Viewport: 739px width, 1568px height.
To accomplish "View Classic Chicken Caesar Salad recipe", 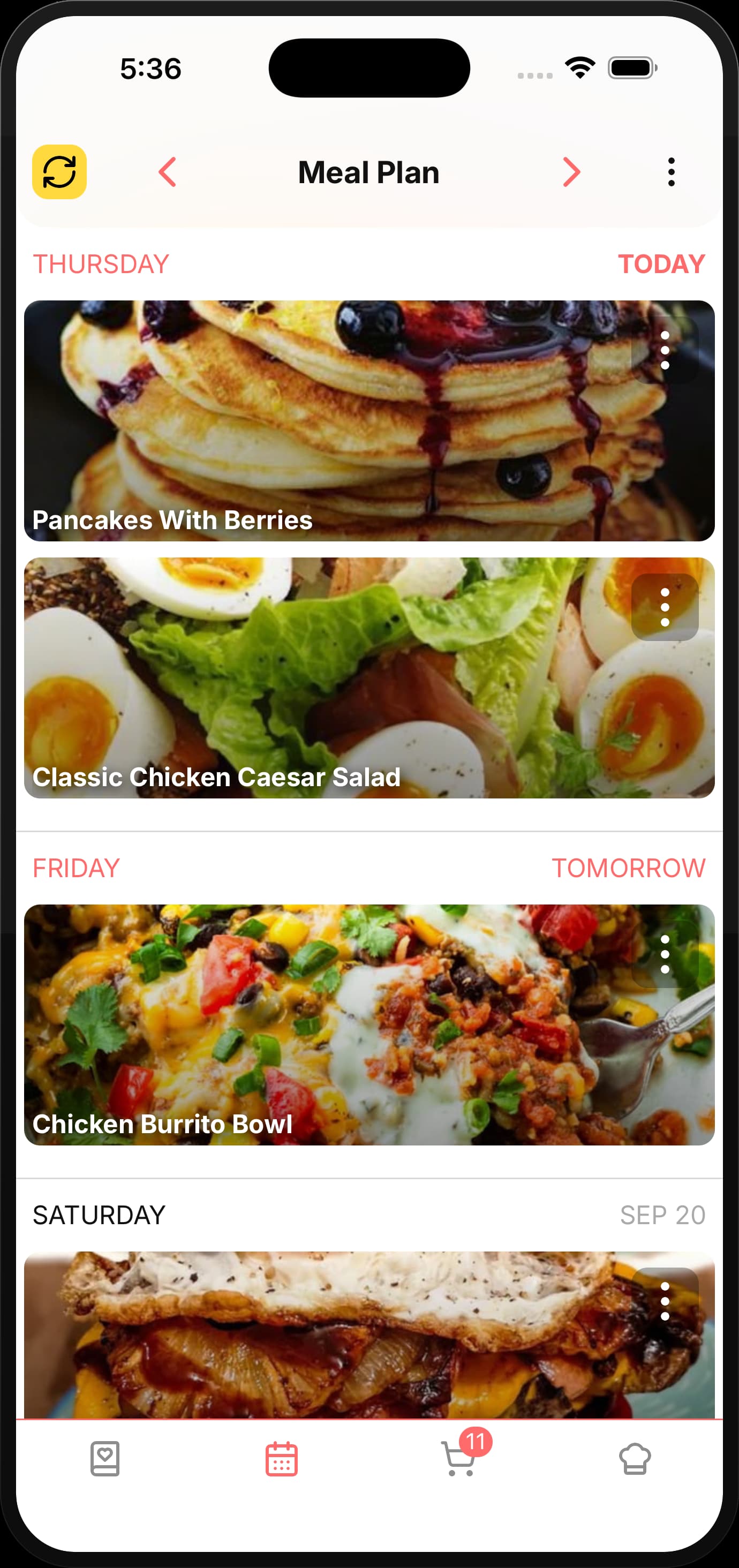I will pyautogui.click(x=304, y=677).
